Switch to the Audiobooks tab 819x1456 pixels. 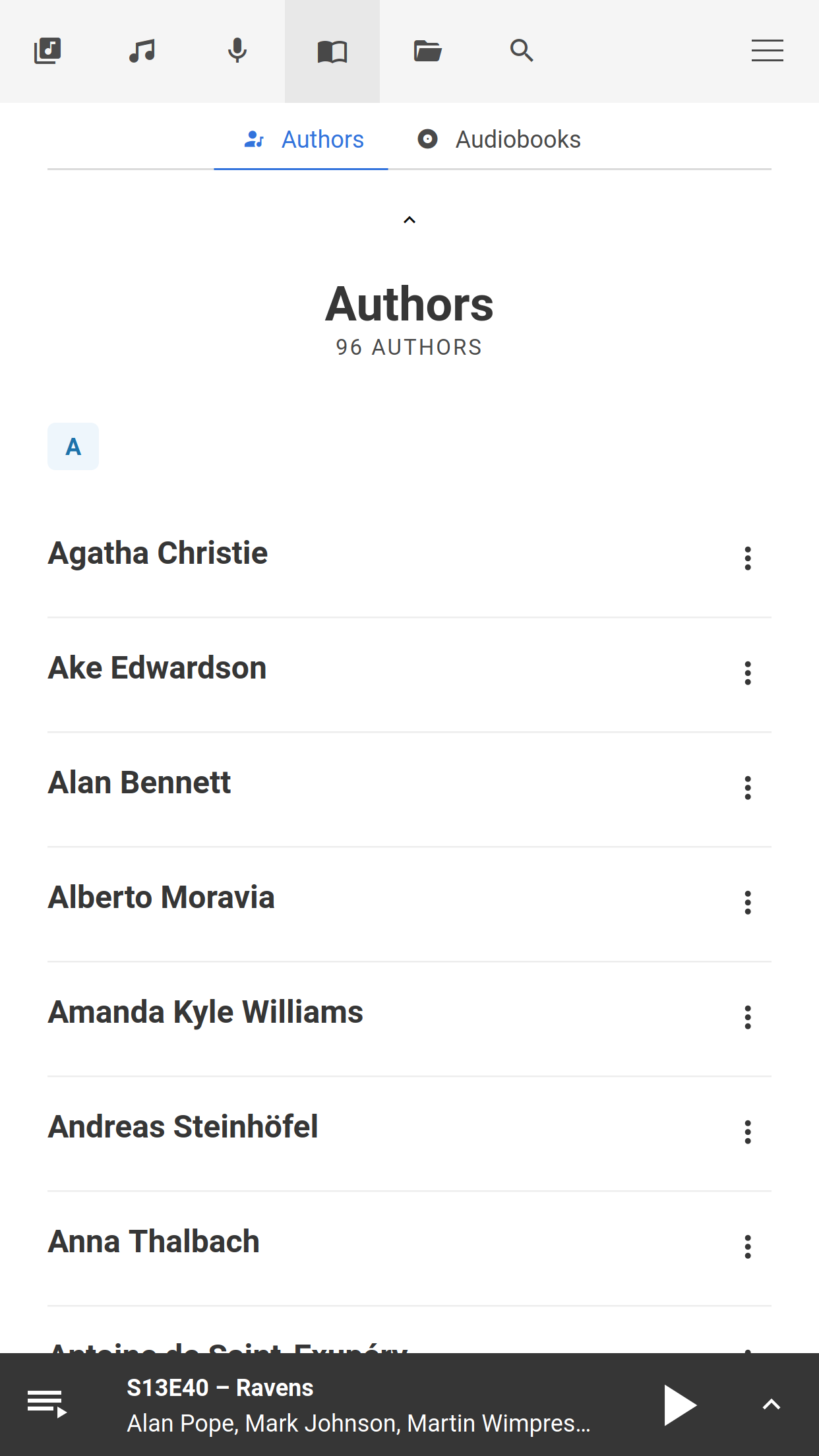pyautogui.click(x=498, y=138)
